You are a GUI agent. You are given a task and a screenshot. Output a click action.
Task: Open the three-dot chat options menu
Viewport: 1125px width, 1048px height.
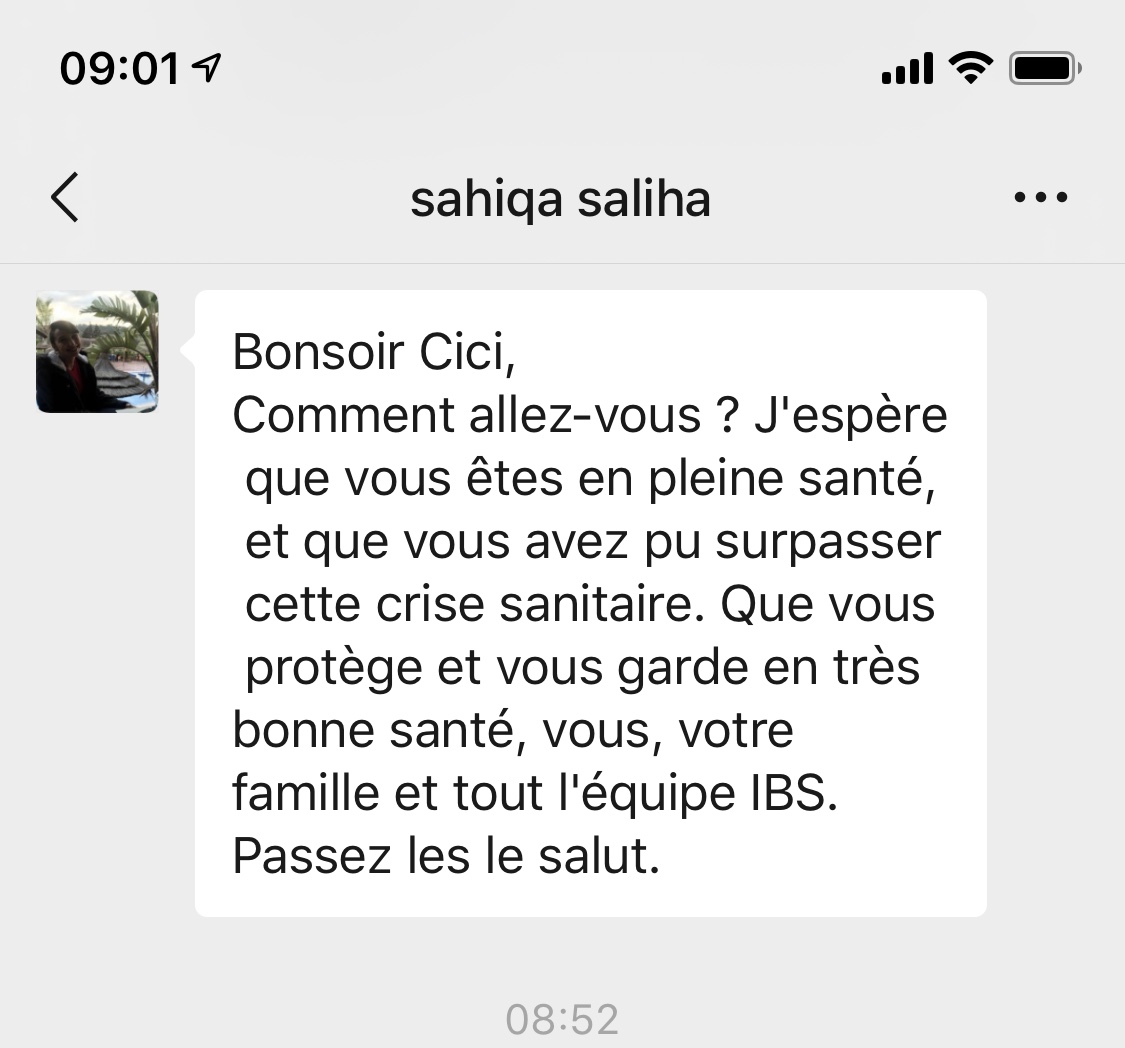(1041, 197)
